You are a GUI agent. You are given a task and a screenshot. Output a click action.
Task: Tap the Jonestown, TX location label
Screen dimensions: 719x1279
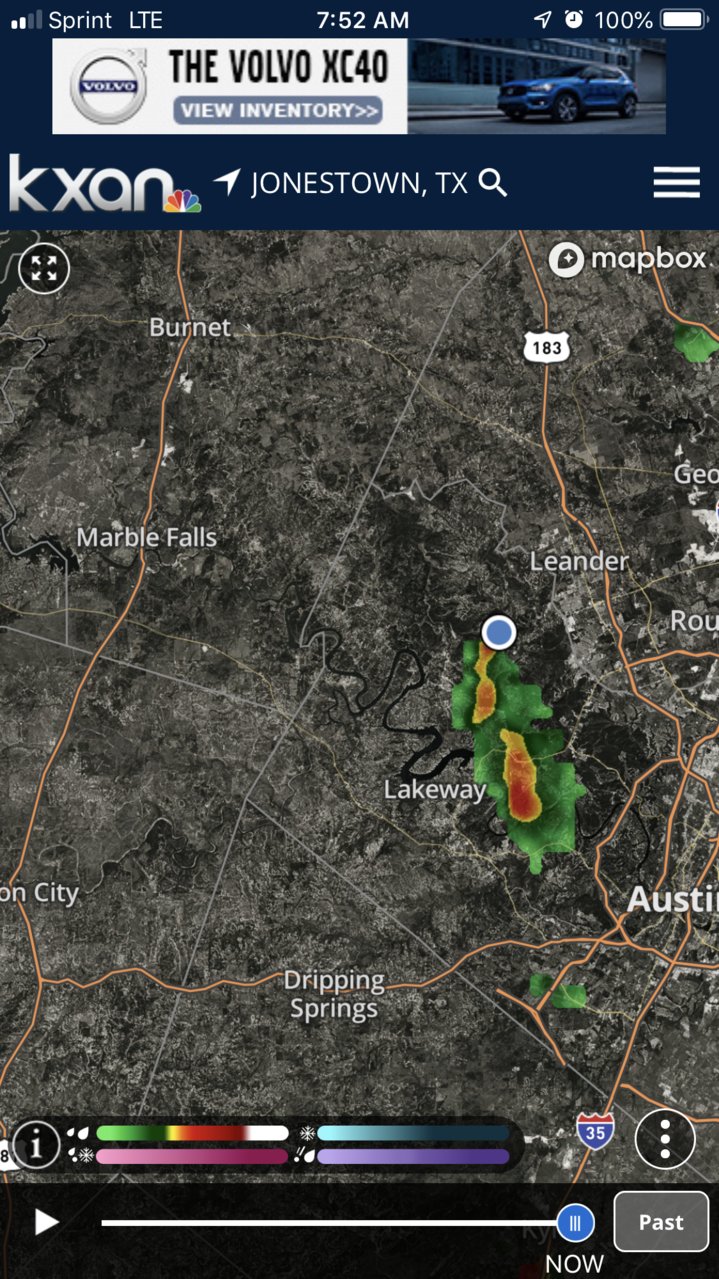click(x=358, y=183)
